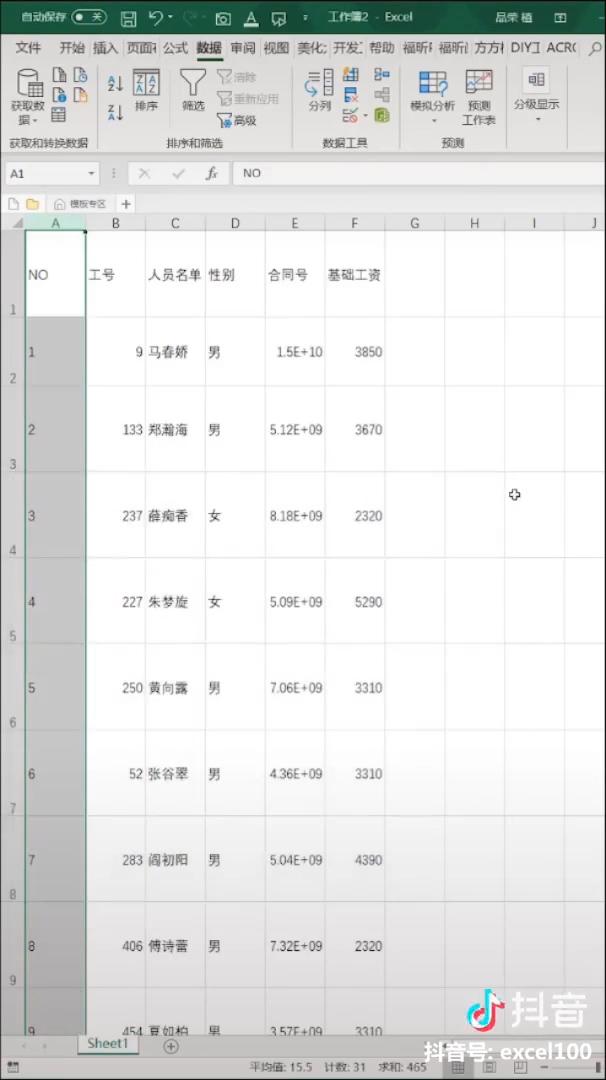Click 分列 text to columns

pyautogui.click(x=320, y=90)
